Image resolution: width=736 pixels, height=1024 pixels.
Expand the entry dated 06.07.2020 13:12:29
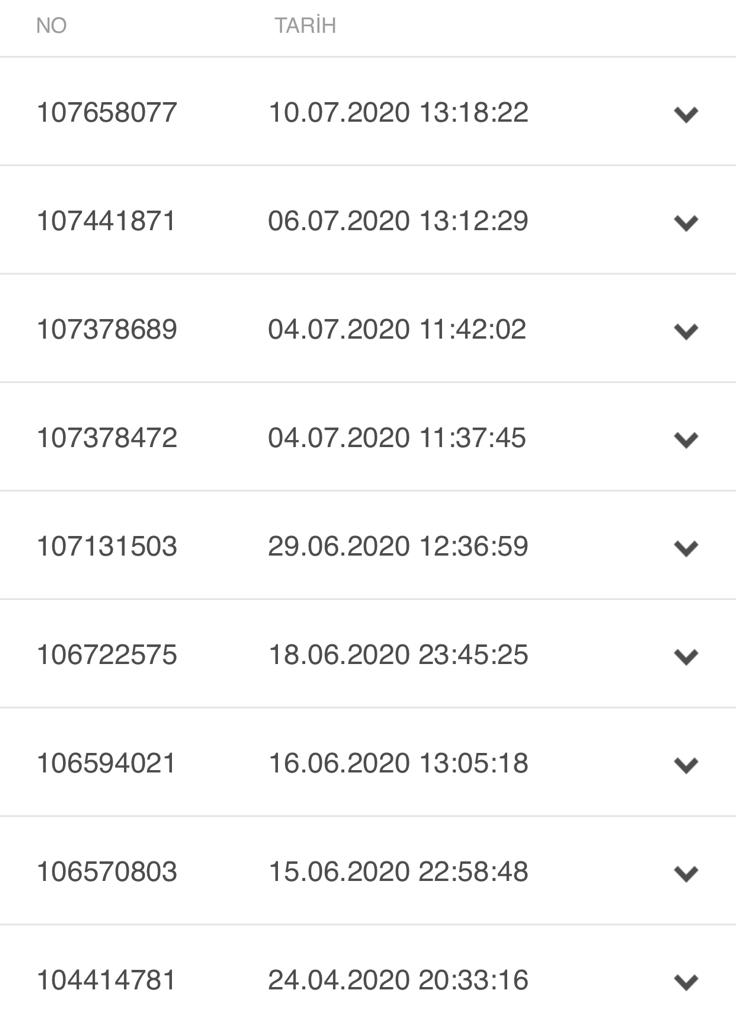click(685, 222)
